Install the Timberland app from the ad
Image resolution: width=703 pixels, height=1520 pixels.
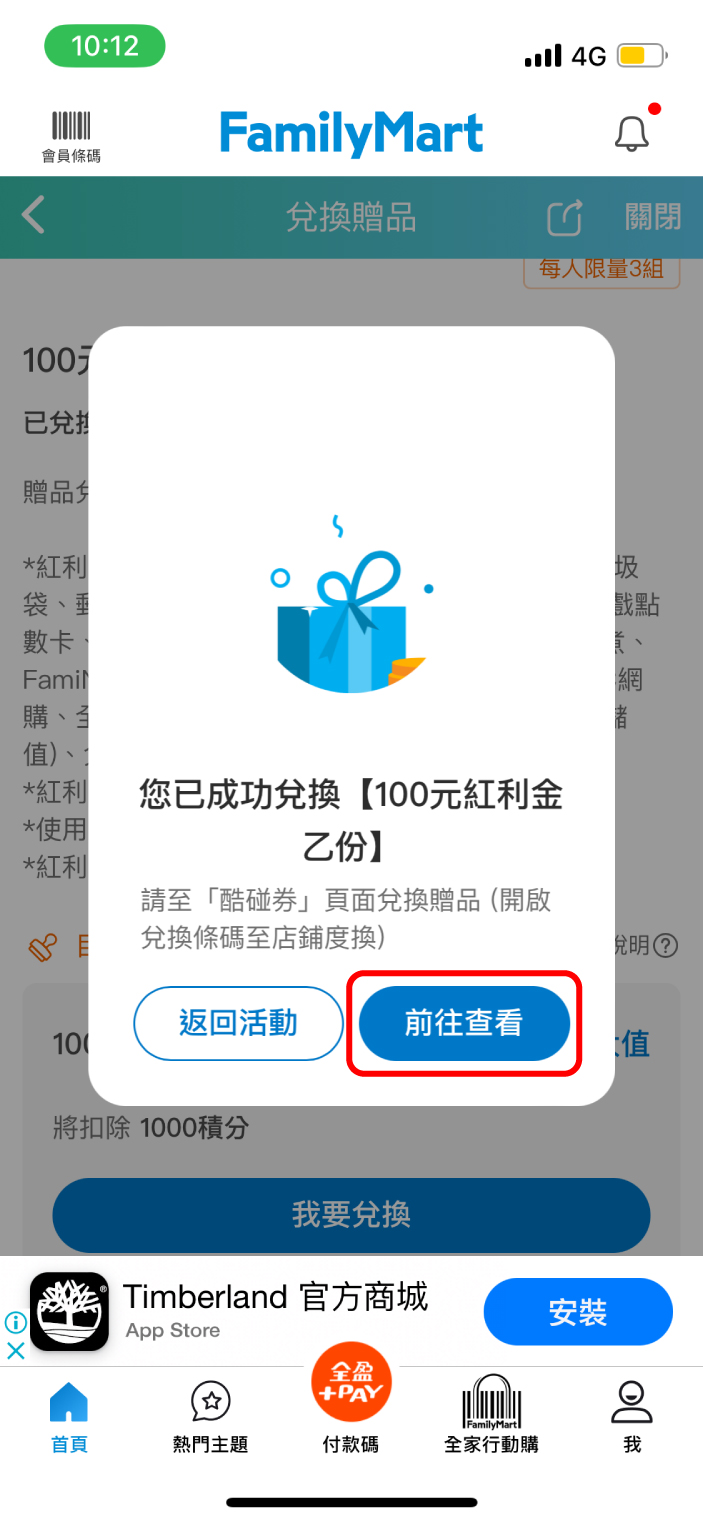(x=578, y=1312)
